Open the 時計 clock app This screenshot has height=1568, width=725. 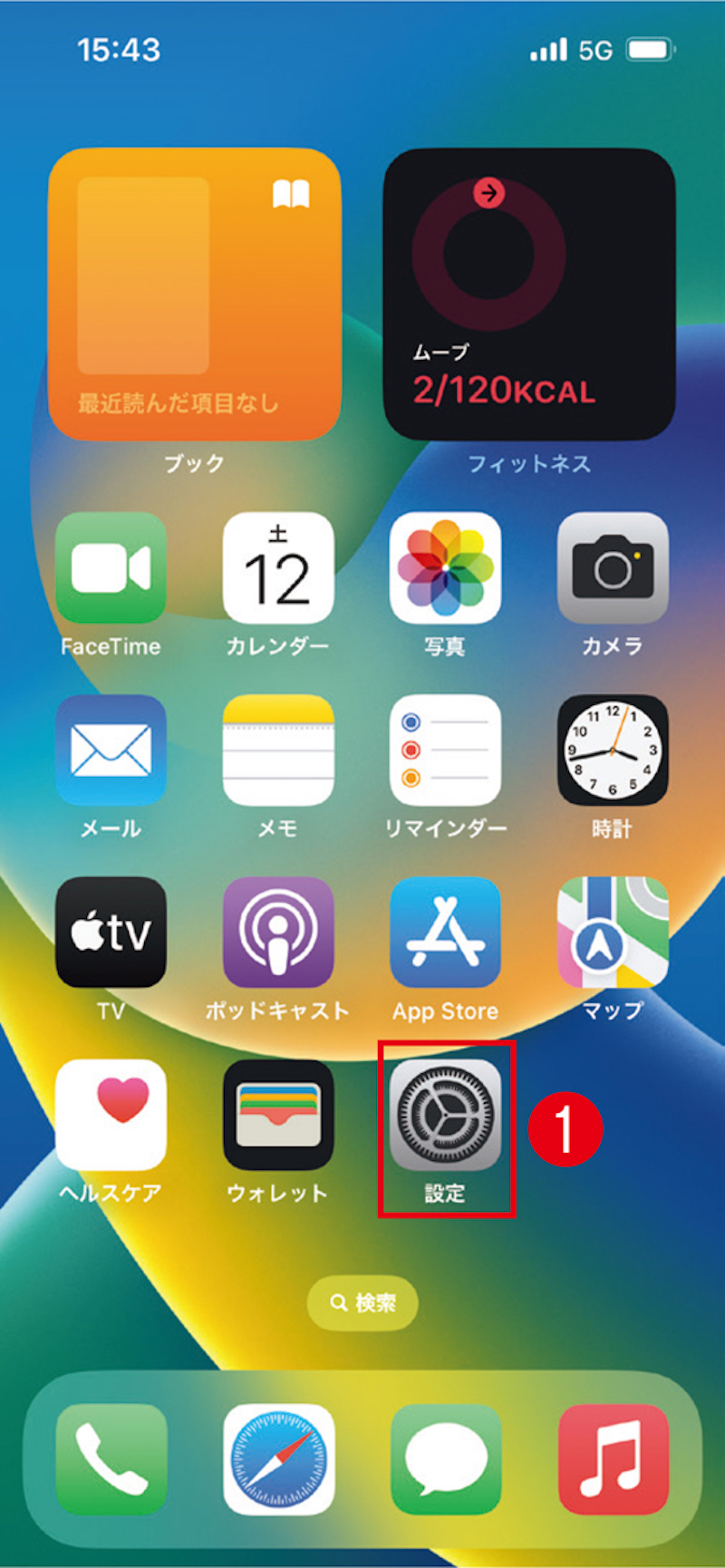coord(613,750)
